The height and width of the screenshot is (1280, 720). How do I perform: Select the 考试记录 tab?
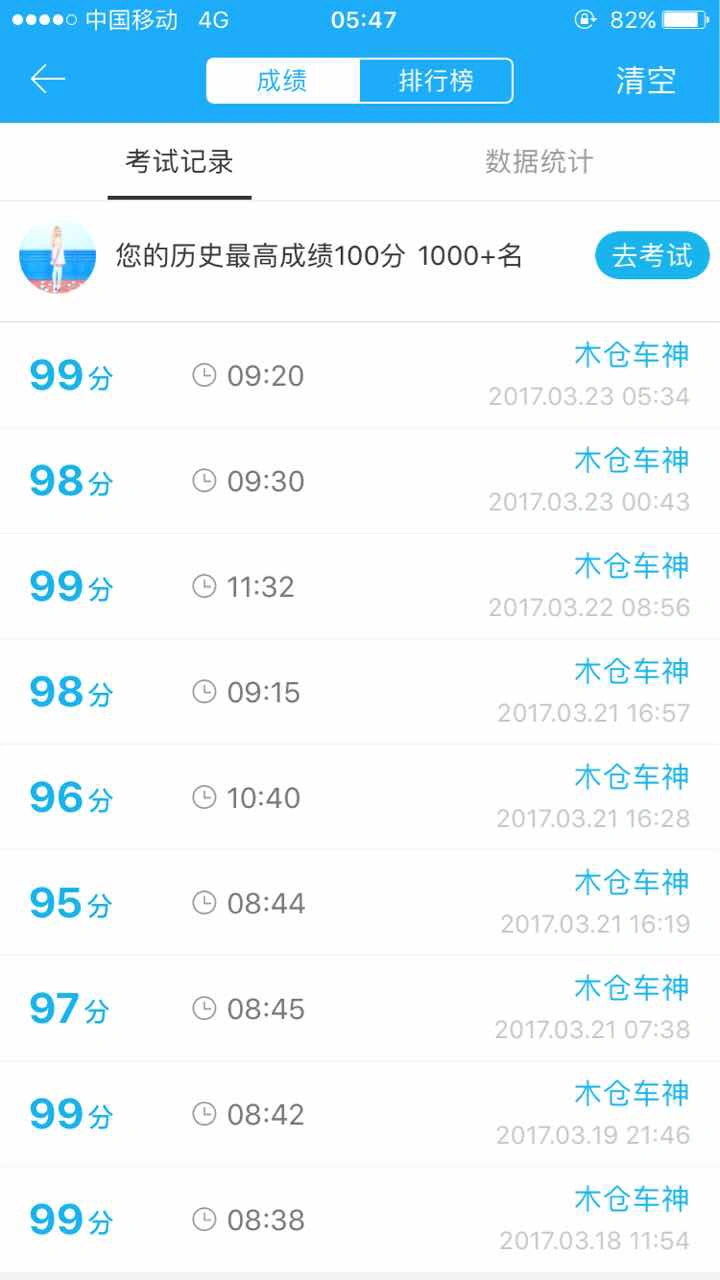point(180,162)
